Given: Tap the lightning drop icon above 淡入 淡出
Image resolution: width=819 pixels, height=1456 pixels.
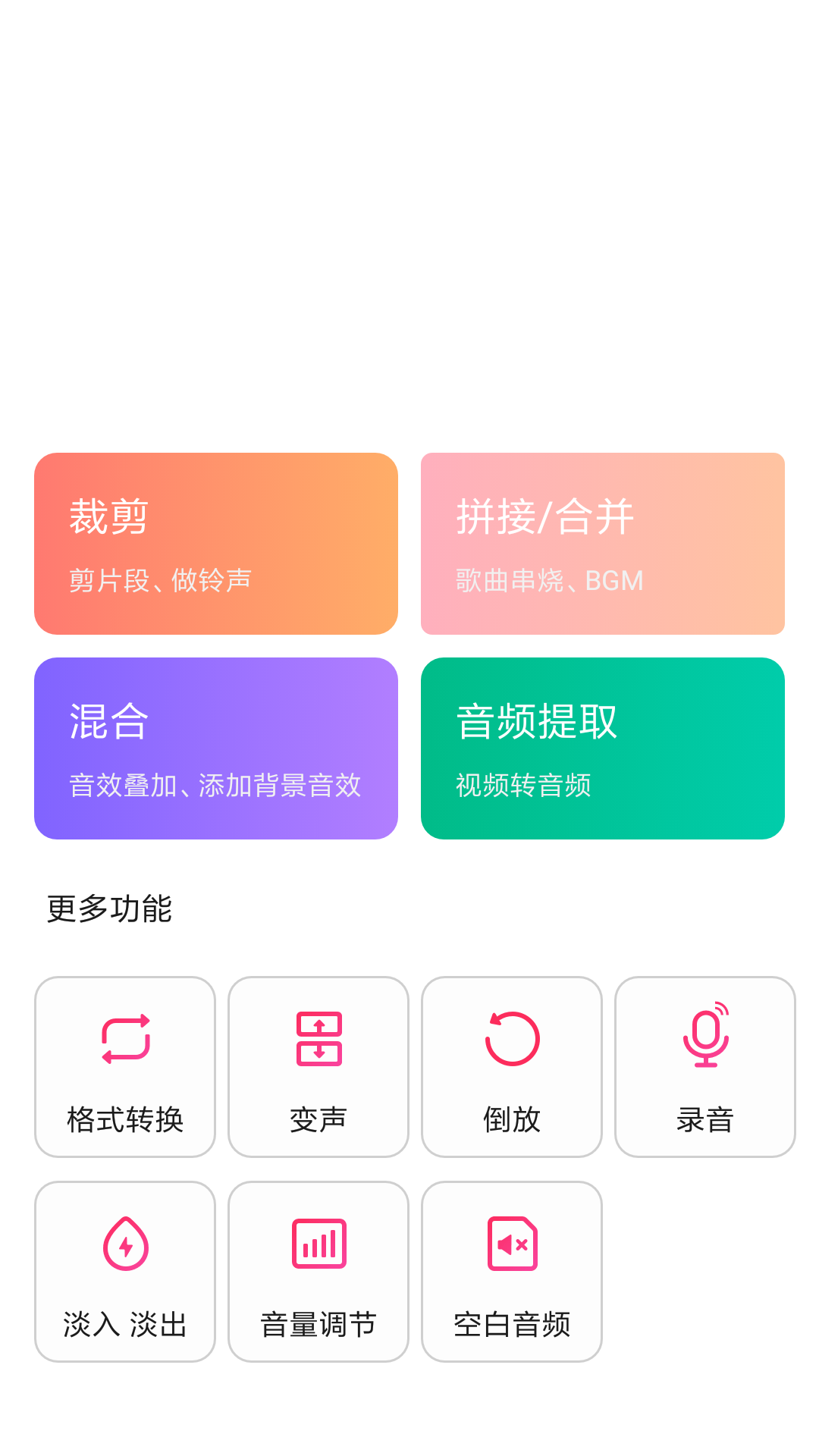Looking at the screenshot, I should pyautogui.click(x=124, y=1244).
